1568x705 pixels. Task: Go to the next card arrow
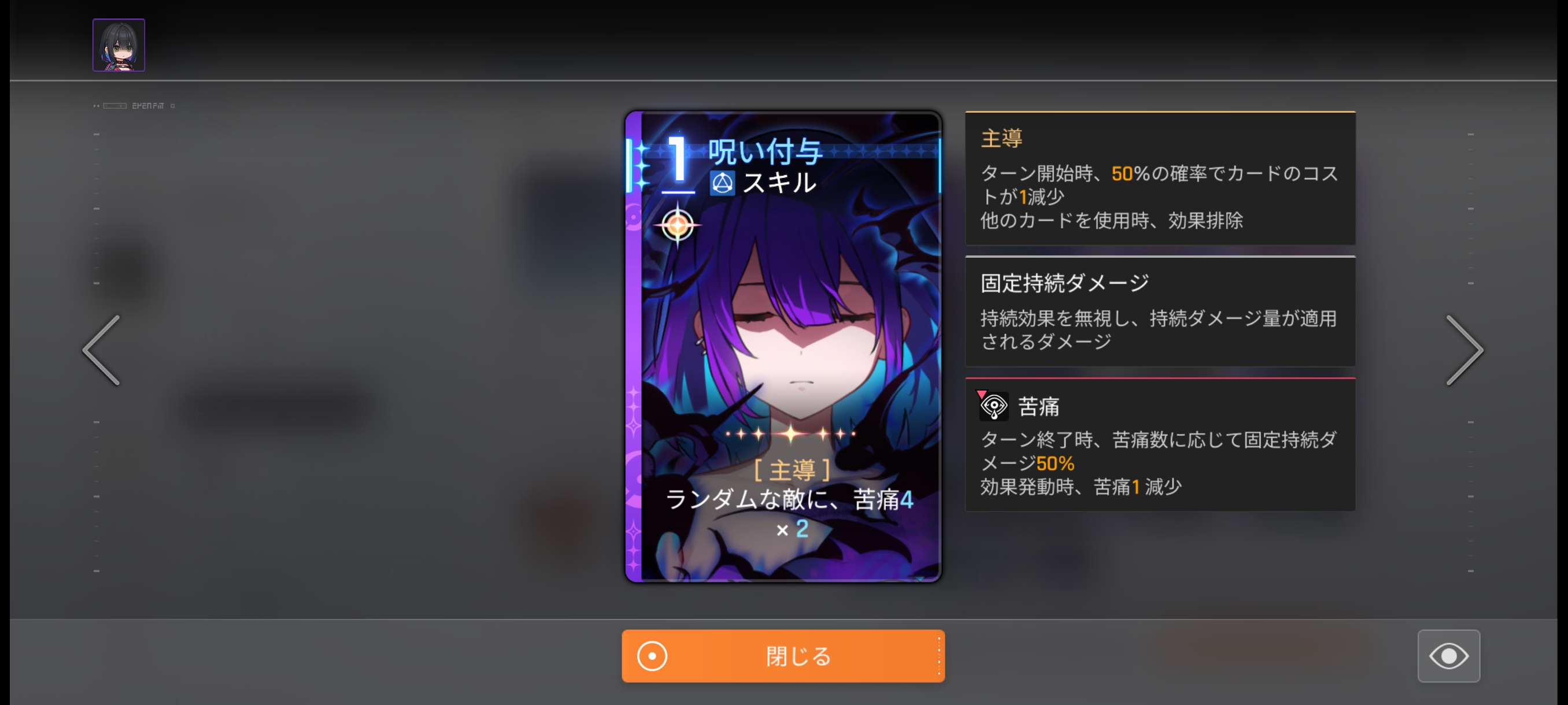(x=1464, y=350)
